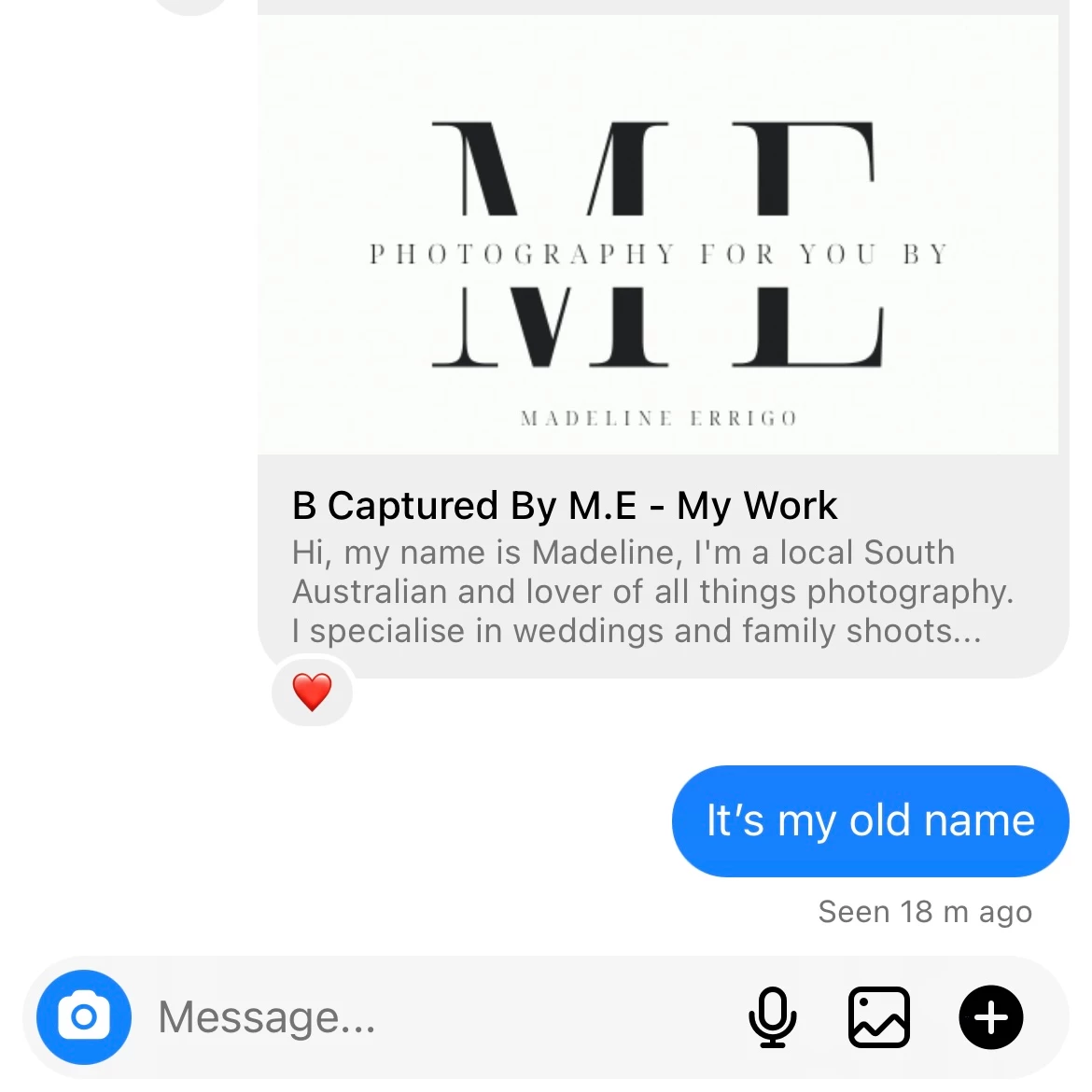
Task: Open the photo gallery picker
Action: pos(878,1016)
